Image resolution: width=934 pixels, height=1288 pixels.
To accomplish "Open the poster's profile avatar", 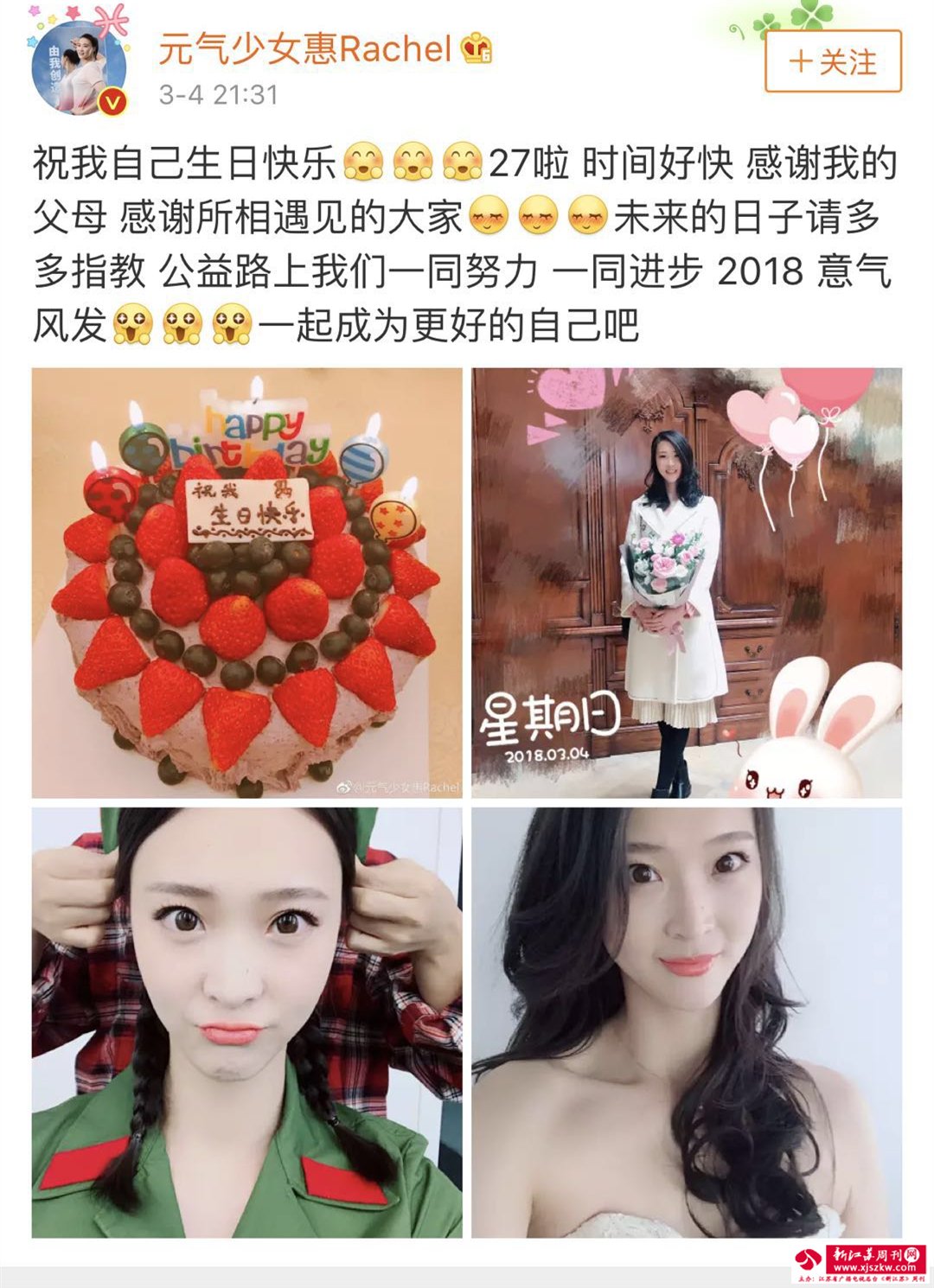I will tap(80, 70).
